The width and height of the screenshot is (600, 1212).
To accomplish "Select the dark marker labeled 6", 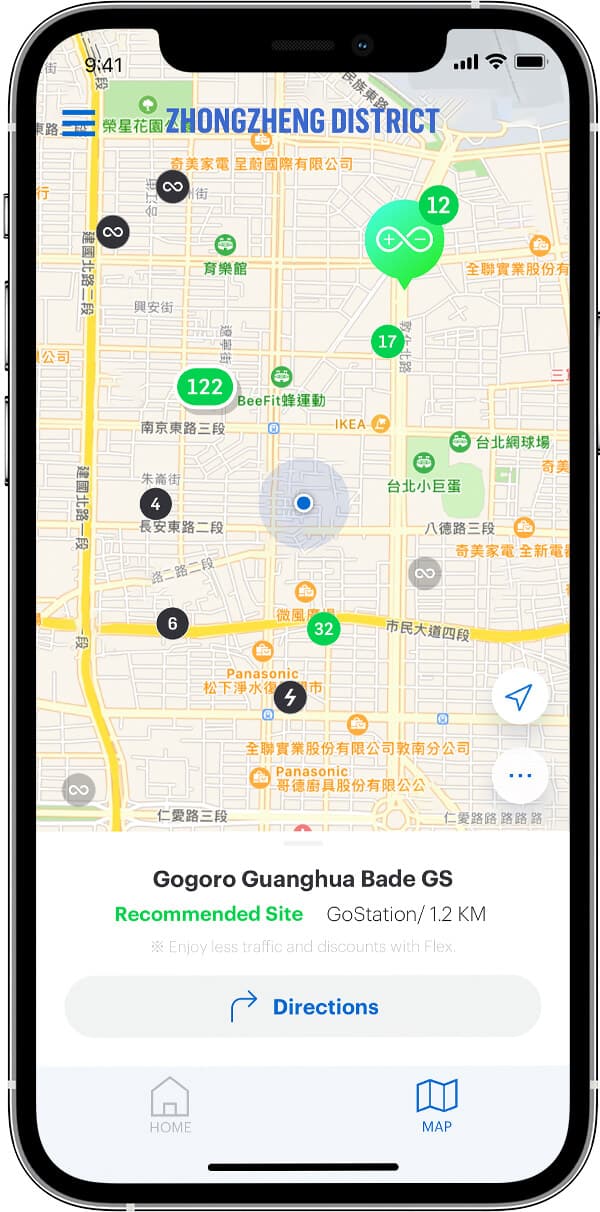I will (172, 624).
